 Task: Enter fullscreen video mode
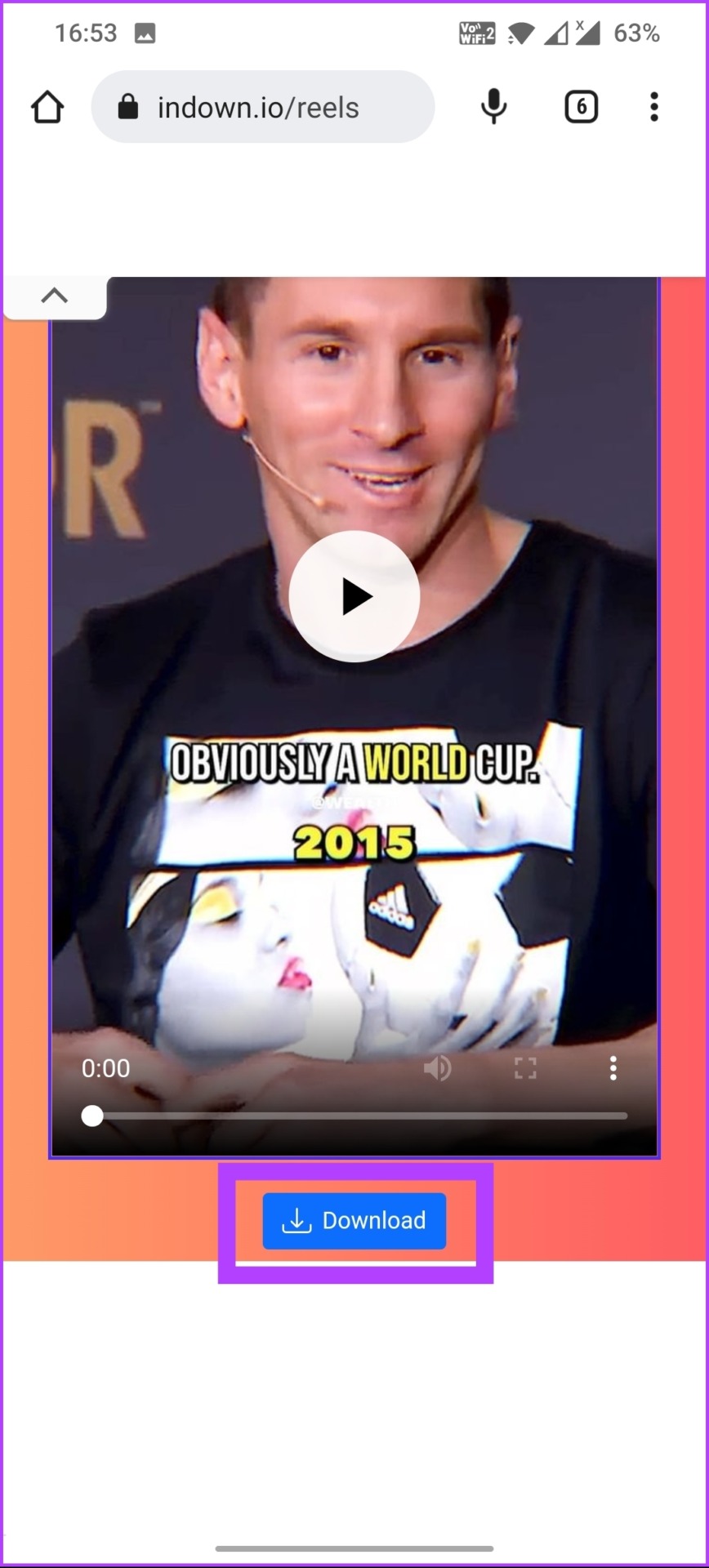pos(525,1068)
